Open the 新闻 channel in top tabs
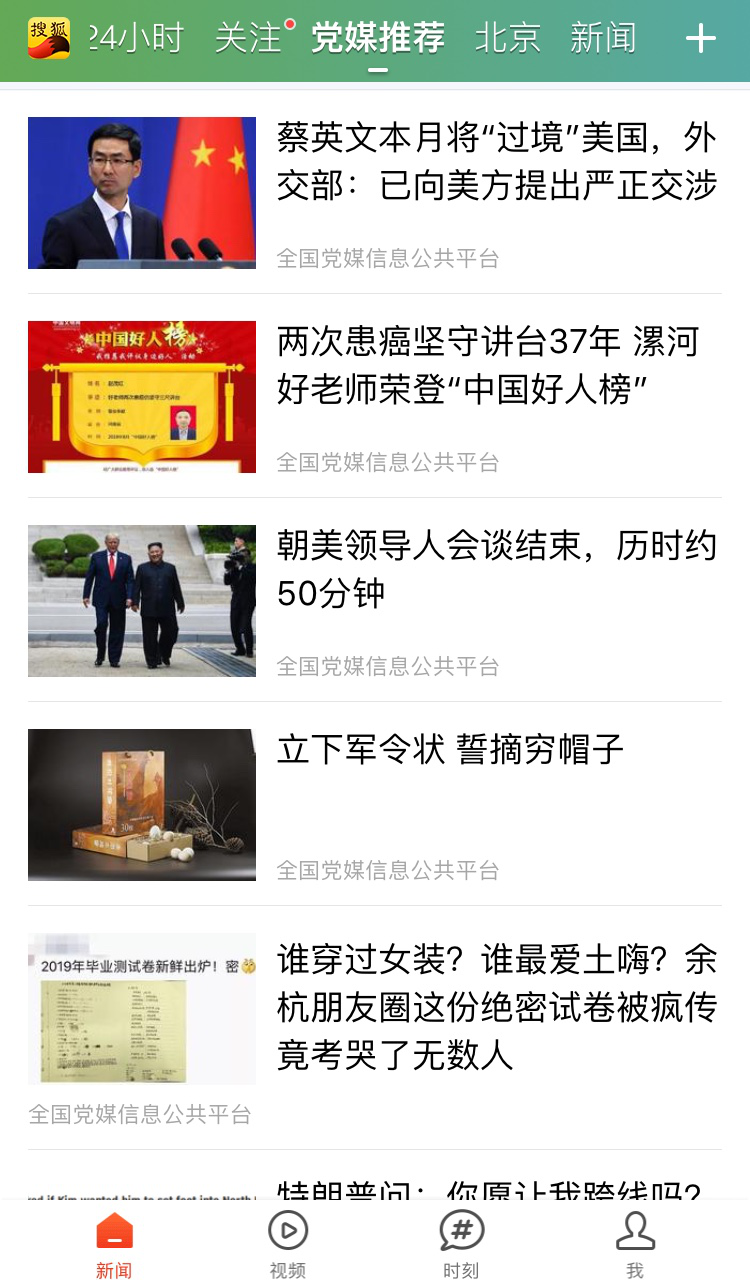The height and width of the screenshot is (1288, 750). tap(603, 38)
